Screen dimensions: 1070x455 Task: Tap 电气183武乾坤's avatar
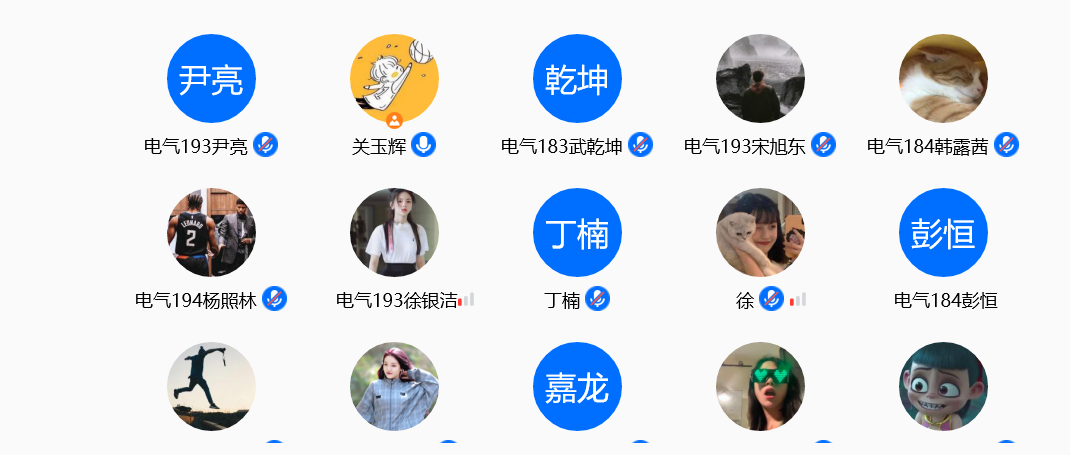577,79
